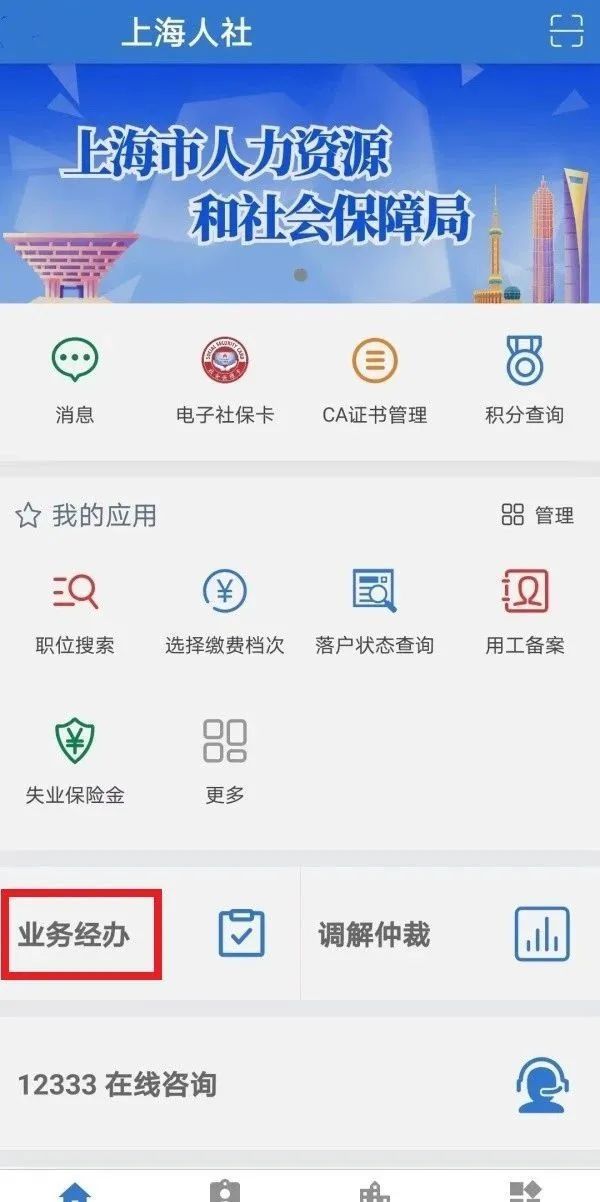Open 失业保险金
The image size is (600, 1202).
coord(75,760)
